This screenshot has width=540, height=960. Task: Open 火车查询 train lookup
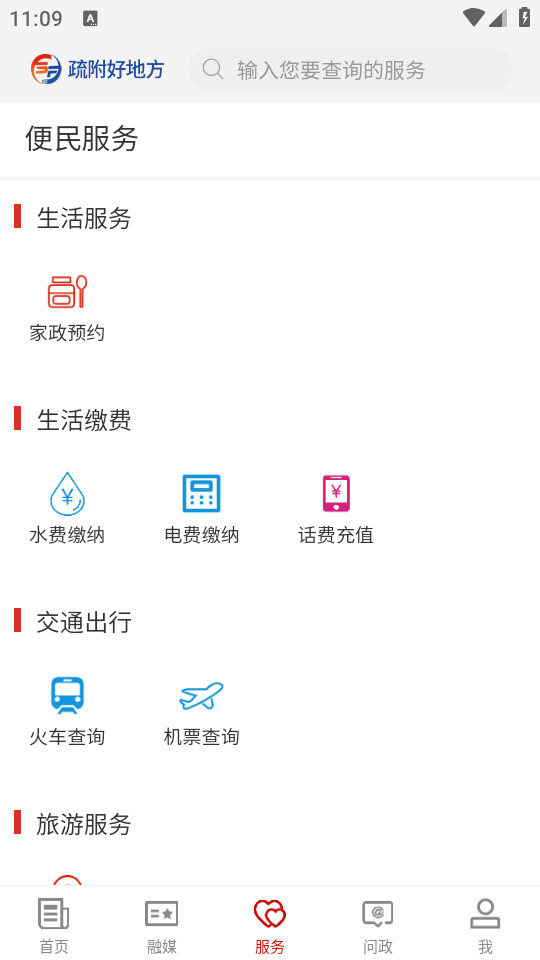coord(67,711)
